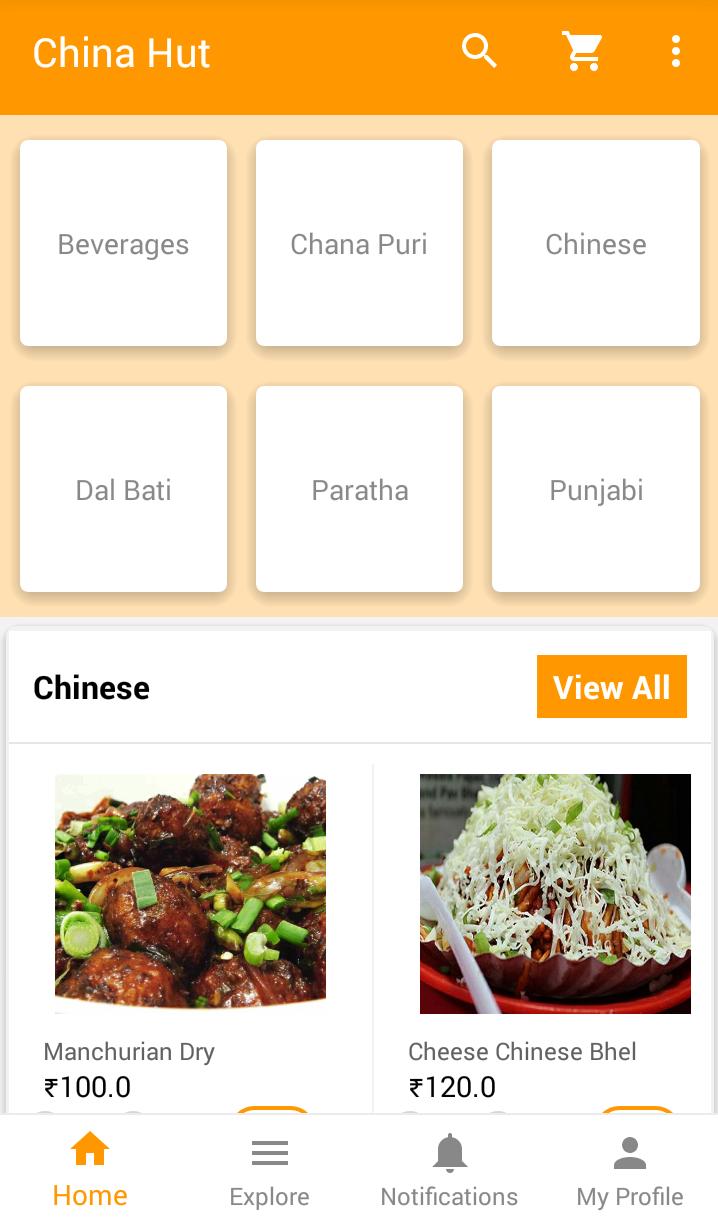Open the My Profile tab
Image resolution: width=718 pixels, height=1224 pixels.
pyautogui.click(x=629, y=1170)
